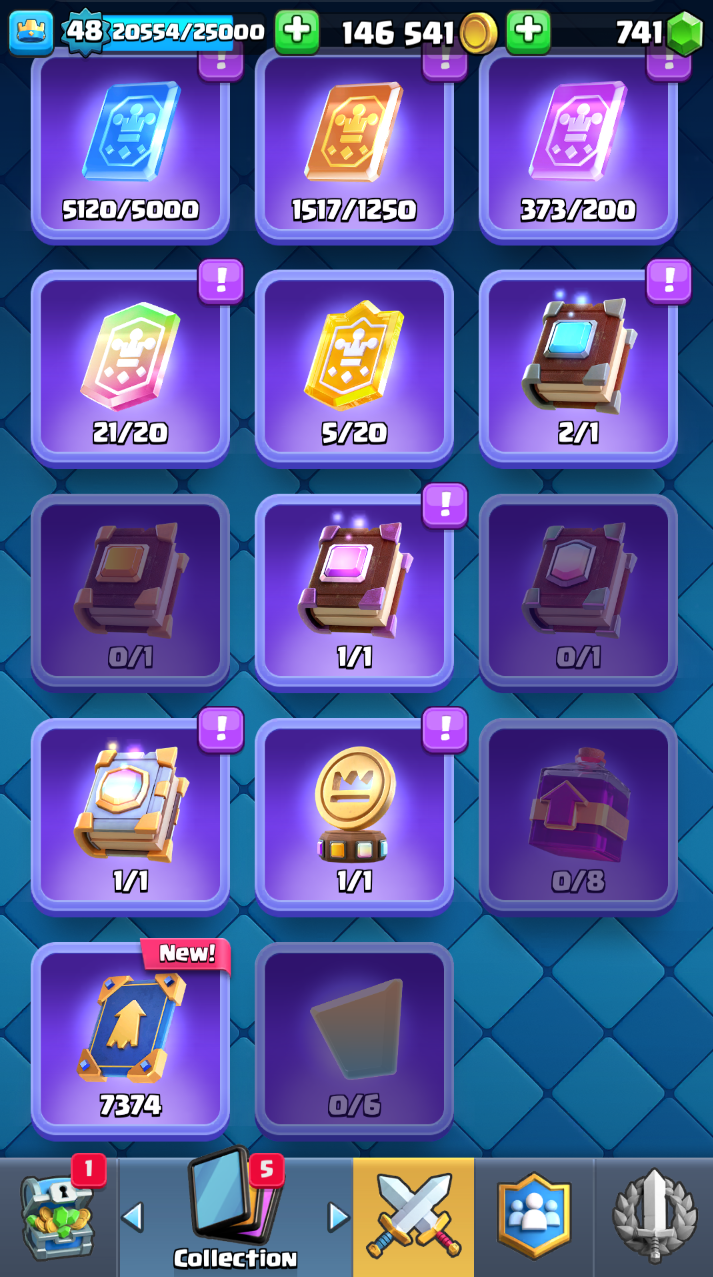Select the locked potion item showing 0/8
The height and width of the screenshot is (1277, 713).
tap(578, 813)
